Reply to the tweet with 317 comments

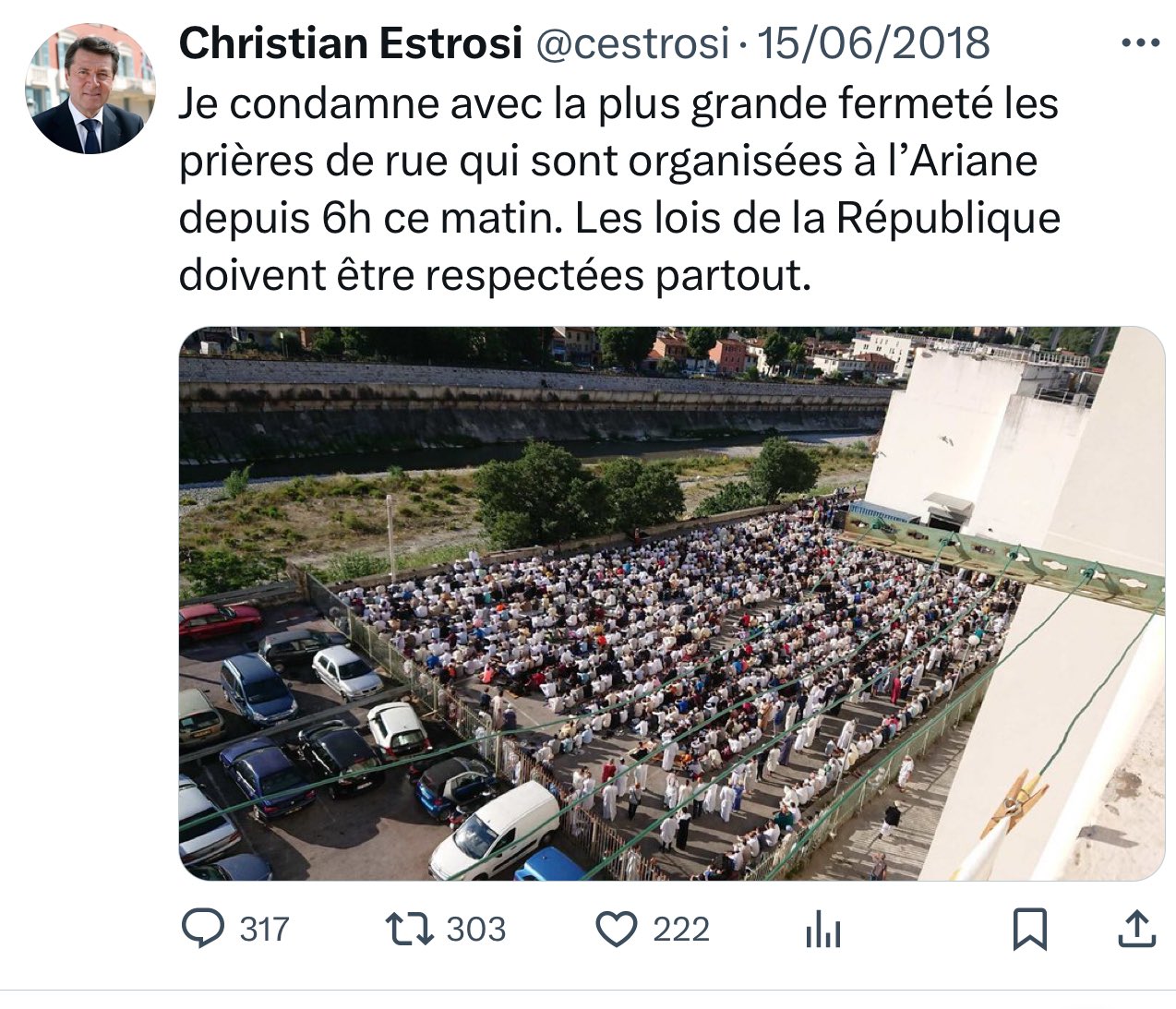click(204, 929)
